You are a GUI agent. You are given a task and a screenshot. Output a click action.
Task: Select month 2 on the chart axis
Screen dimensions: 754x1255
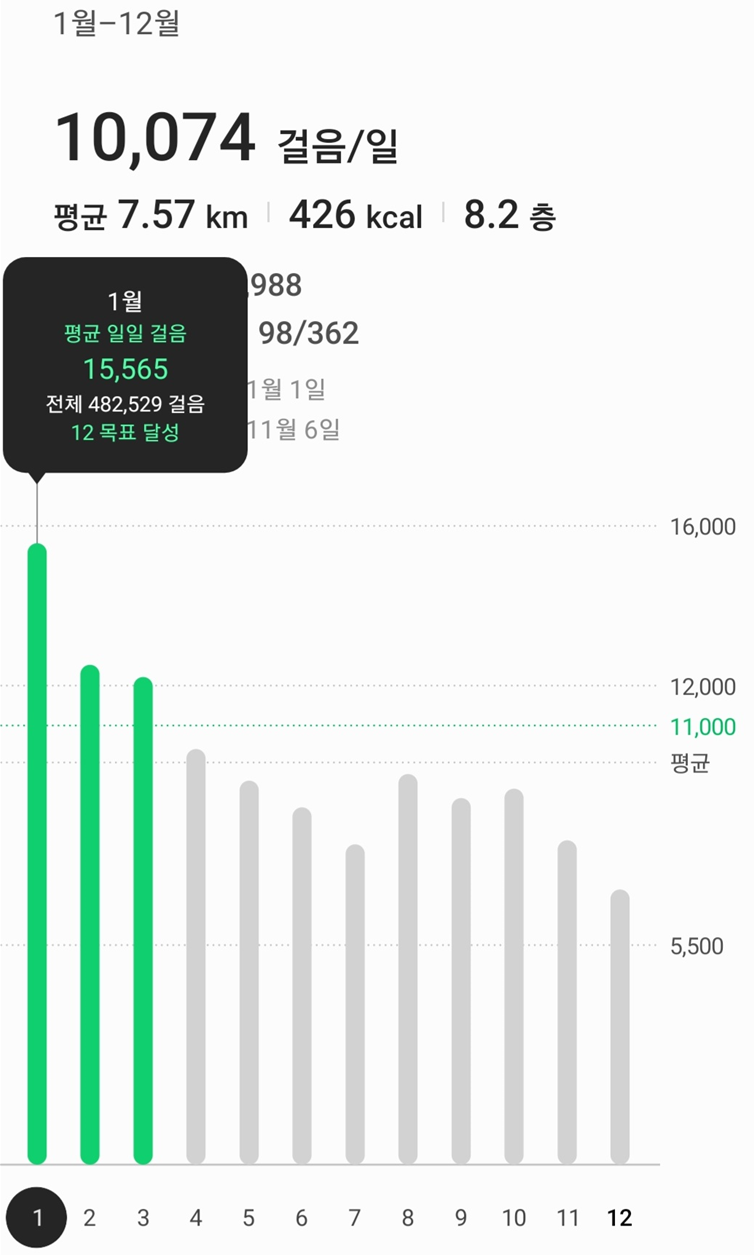(90, 1217)
